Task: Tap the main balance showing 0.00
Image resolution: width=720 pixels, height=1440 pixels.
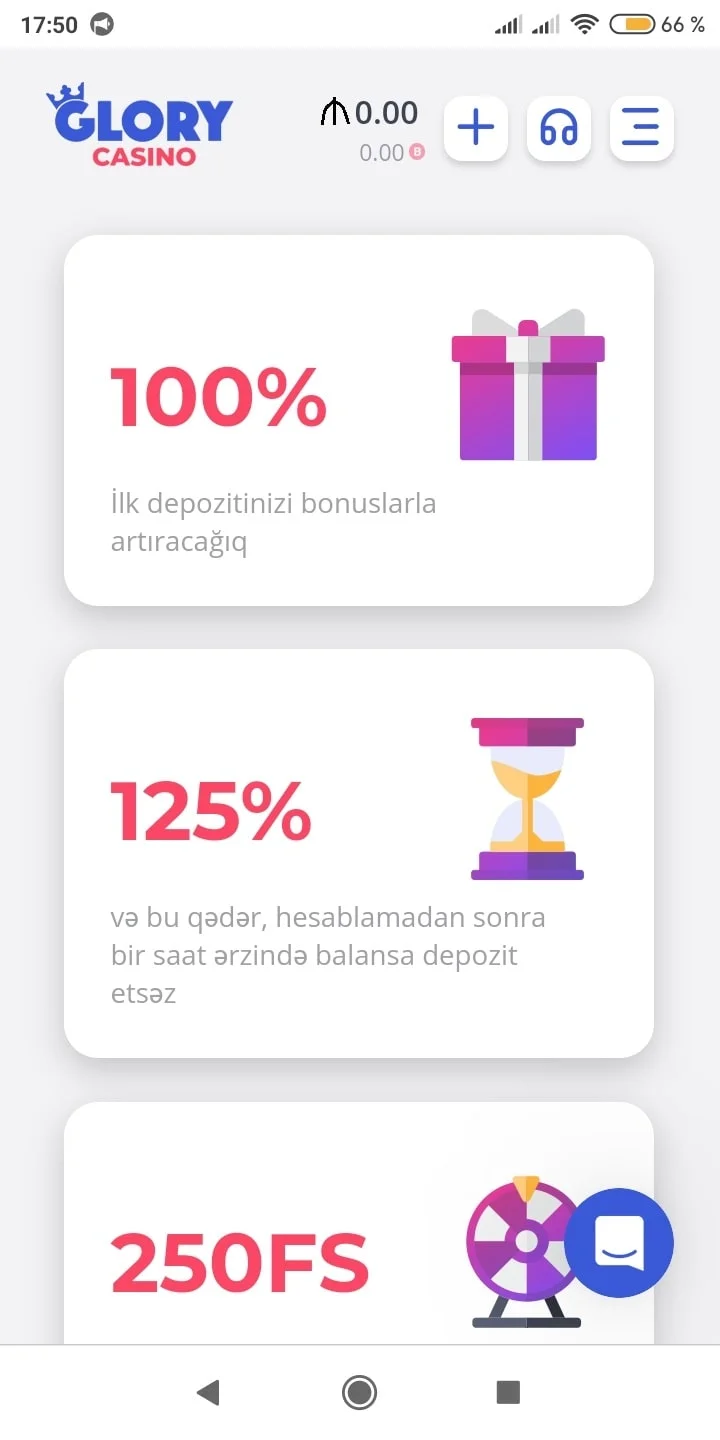Action: tap(385, 112)
